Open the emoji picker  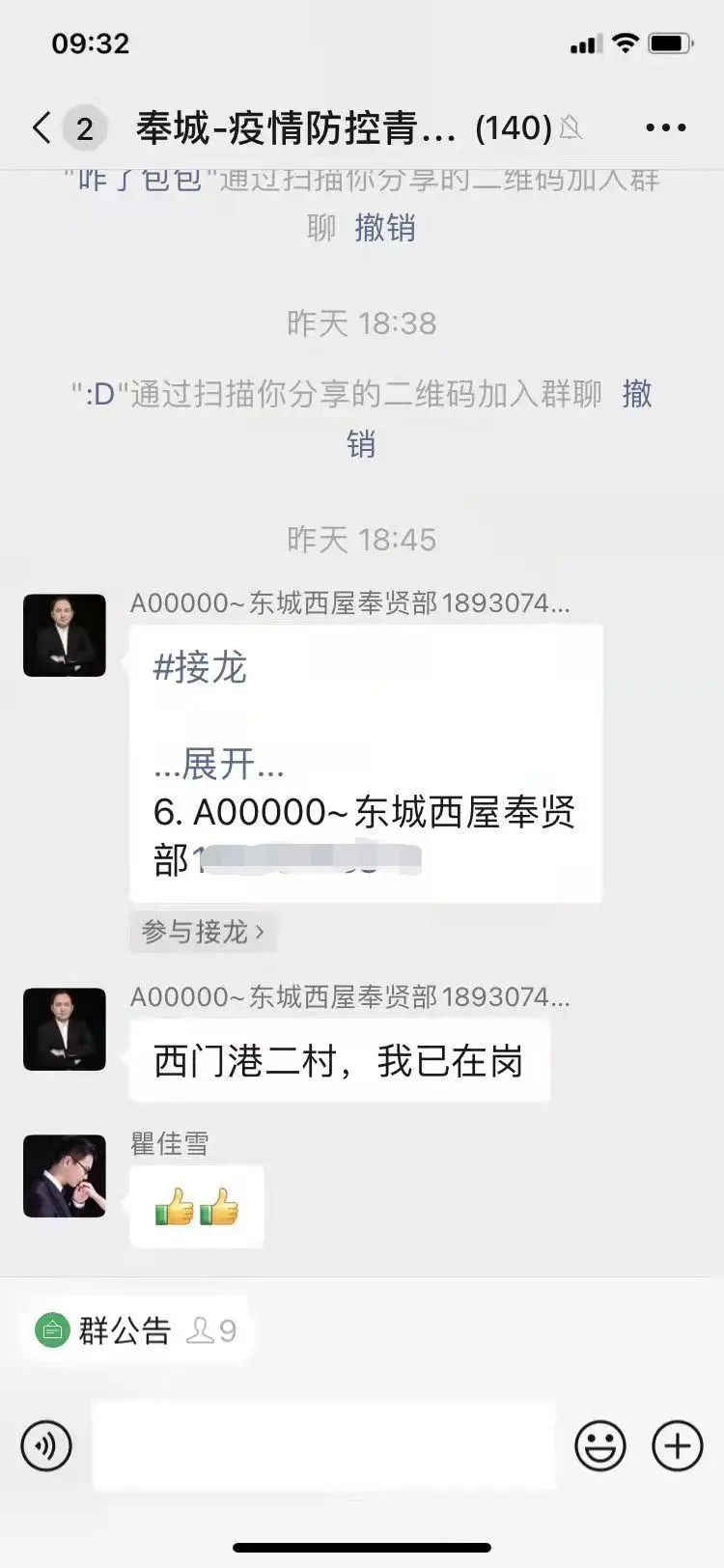tap(599, 1445)
